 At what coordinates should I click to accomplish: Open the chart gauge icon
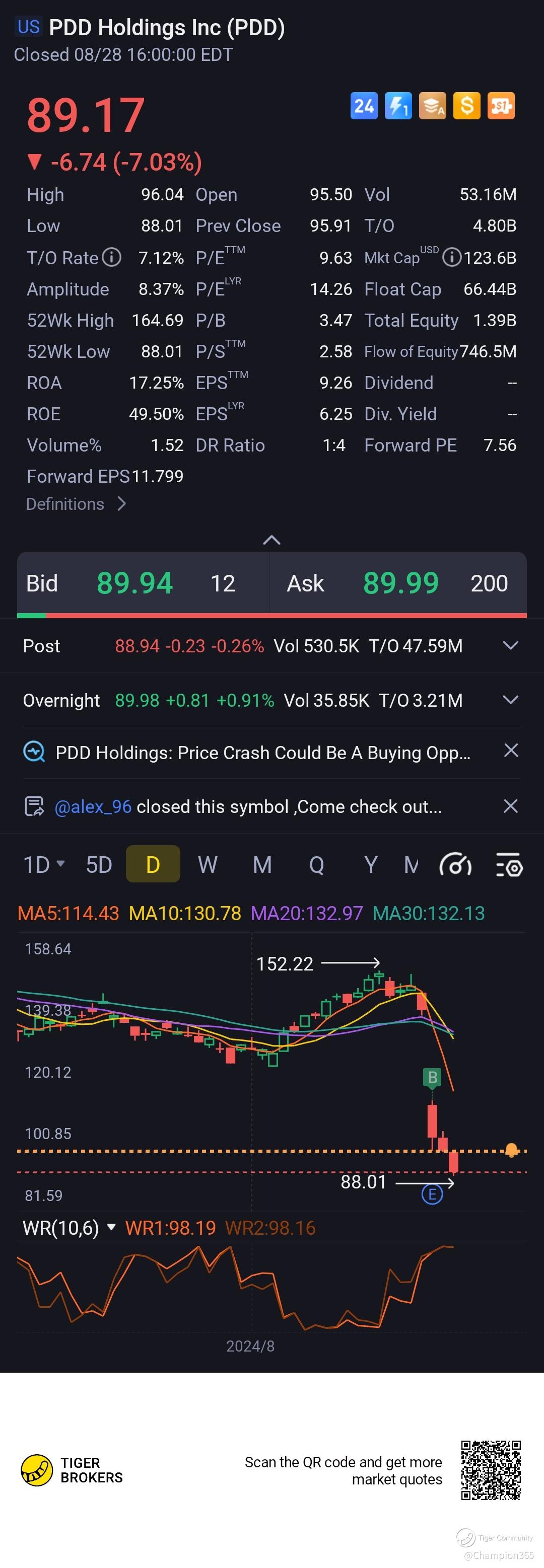456,864
